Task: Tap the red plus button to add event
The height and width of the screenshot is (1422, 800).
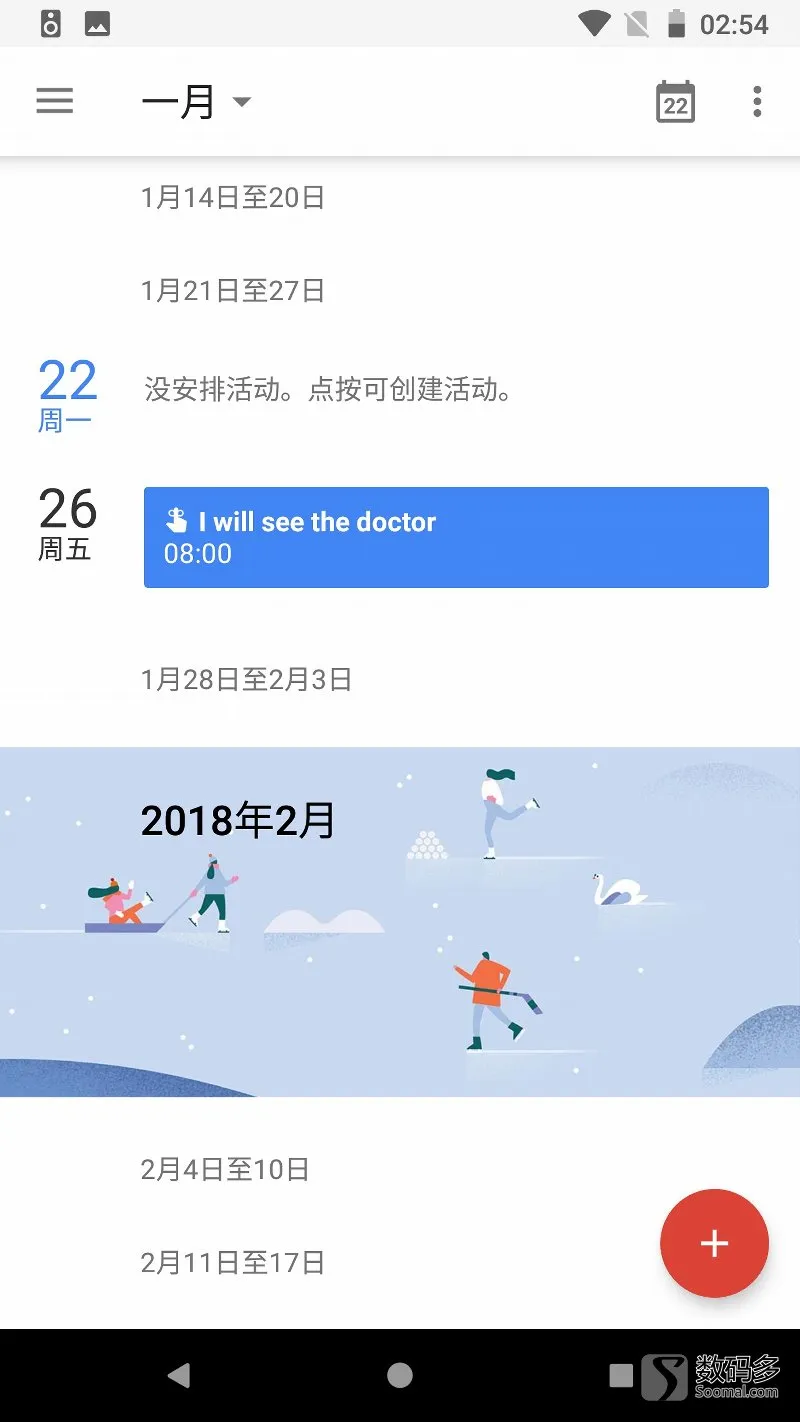Action: 714,1243
